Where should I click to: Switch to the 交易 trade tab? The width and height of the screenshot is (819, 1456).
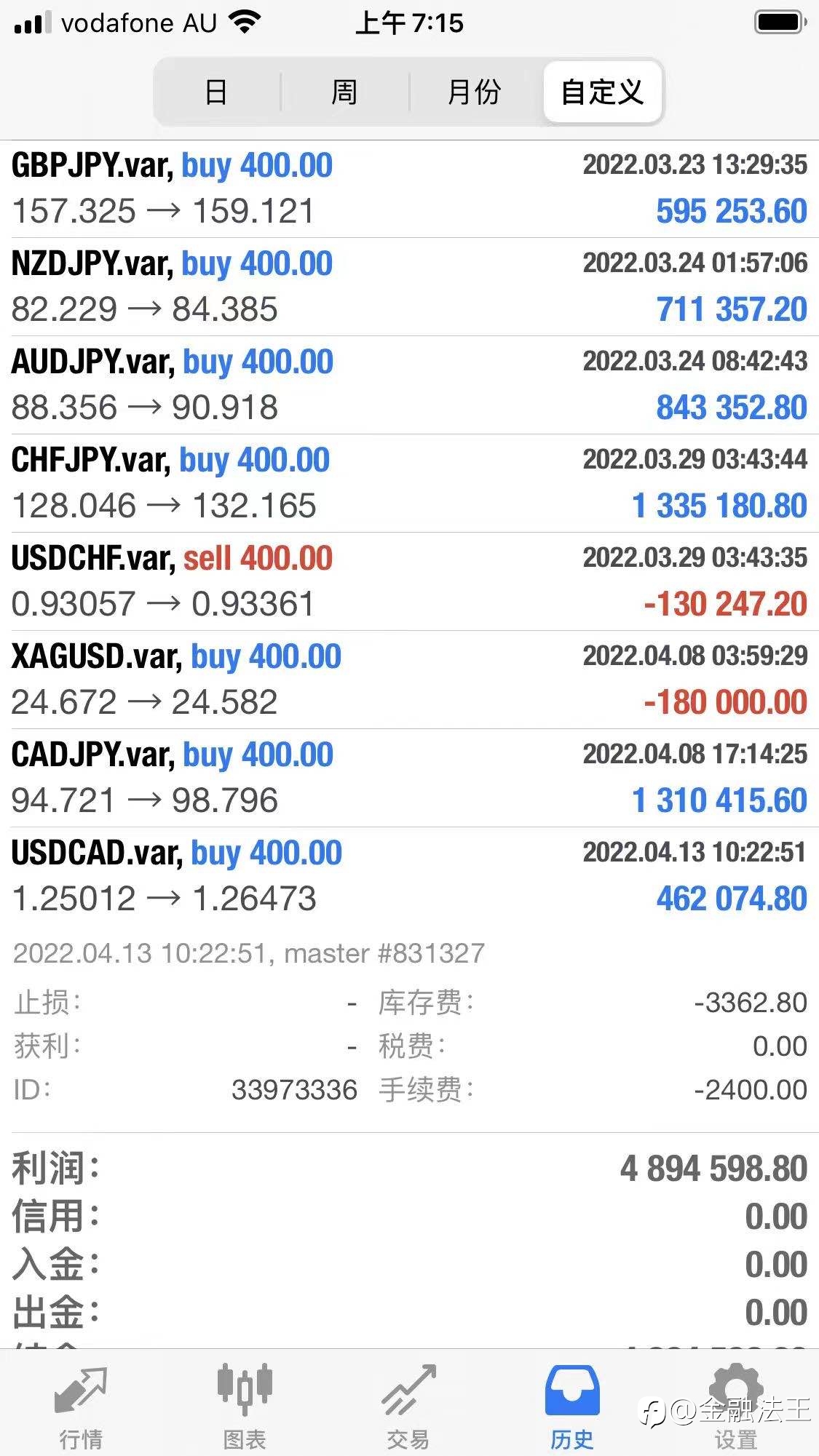408,1405
